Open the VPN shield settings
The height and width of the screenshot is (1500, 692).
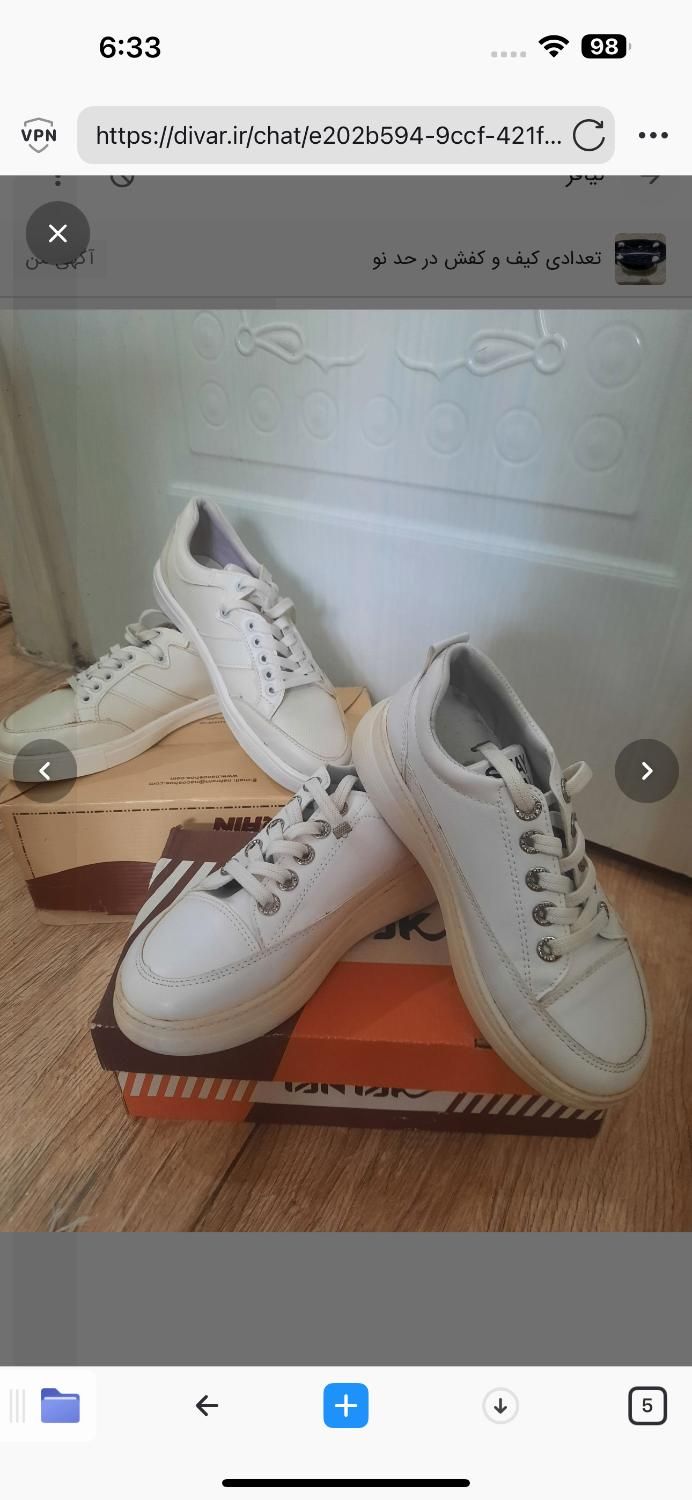pyautogui.click(x=38, y=135)
